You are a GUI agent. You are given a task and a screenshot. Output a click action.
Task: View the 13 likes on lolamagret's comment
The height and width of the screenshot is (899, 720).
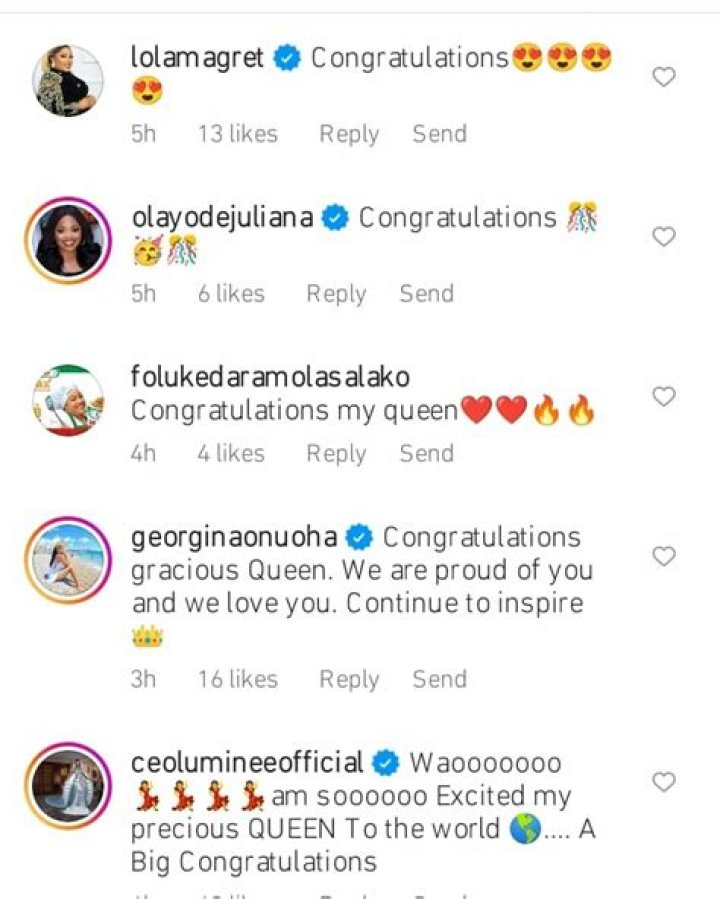click(238, 133)
